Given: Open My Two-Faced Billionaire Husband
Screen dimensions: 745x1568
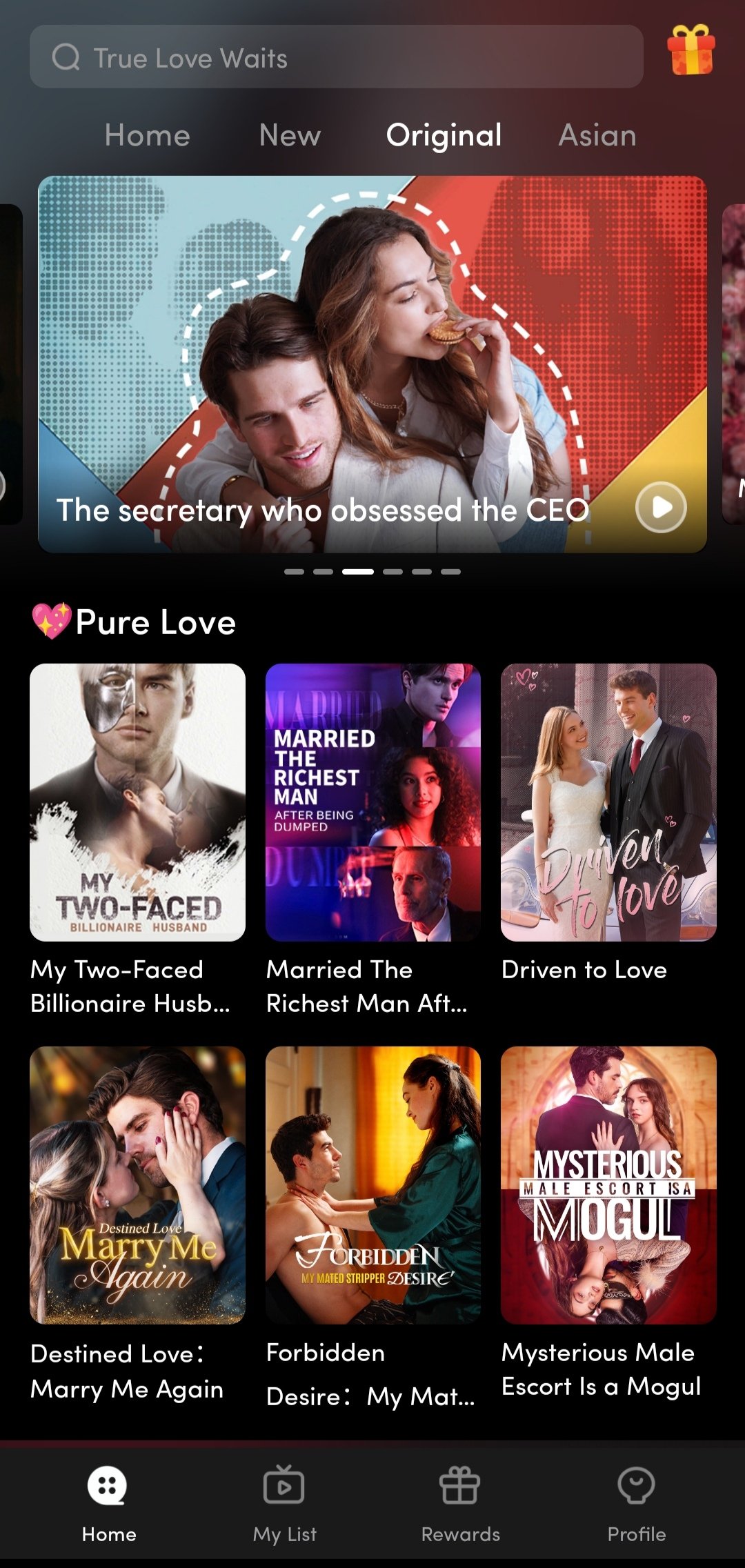Looking at the screenshot, I should click(137, 802).
